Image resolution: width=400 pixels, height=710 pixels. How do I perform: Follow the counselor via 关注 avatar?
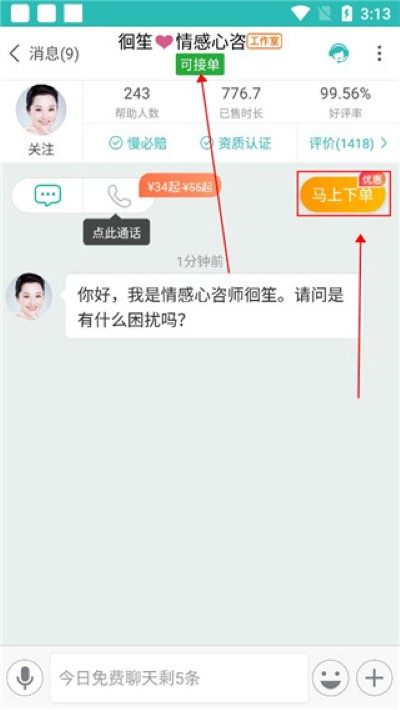(41, 120)
